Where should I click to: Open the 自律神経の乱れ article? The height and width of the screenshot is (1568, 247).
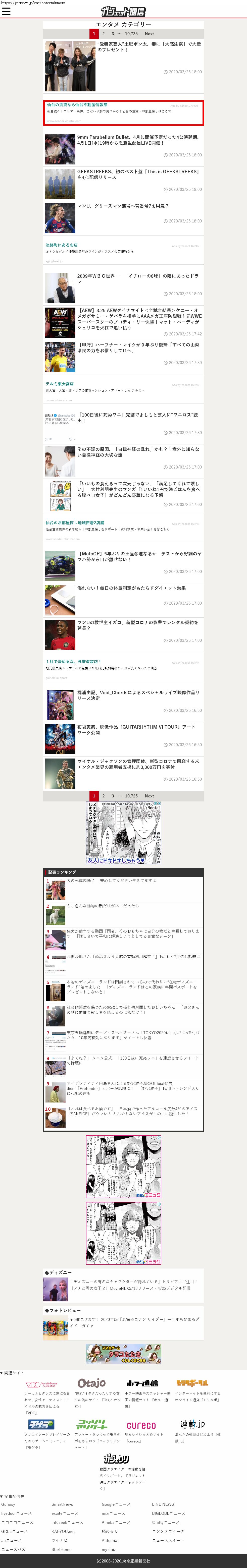[x=138, y=452]
